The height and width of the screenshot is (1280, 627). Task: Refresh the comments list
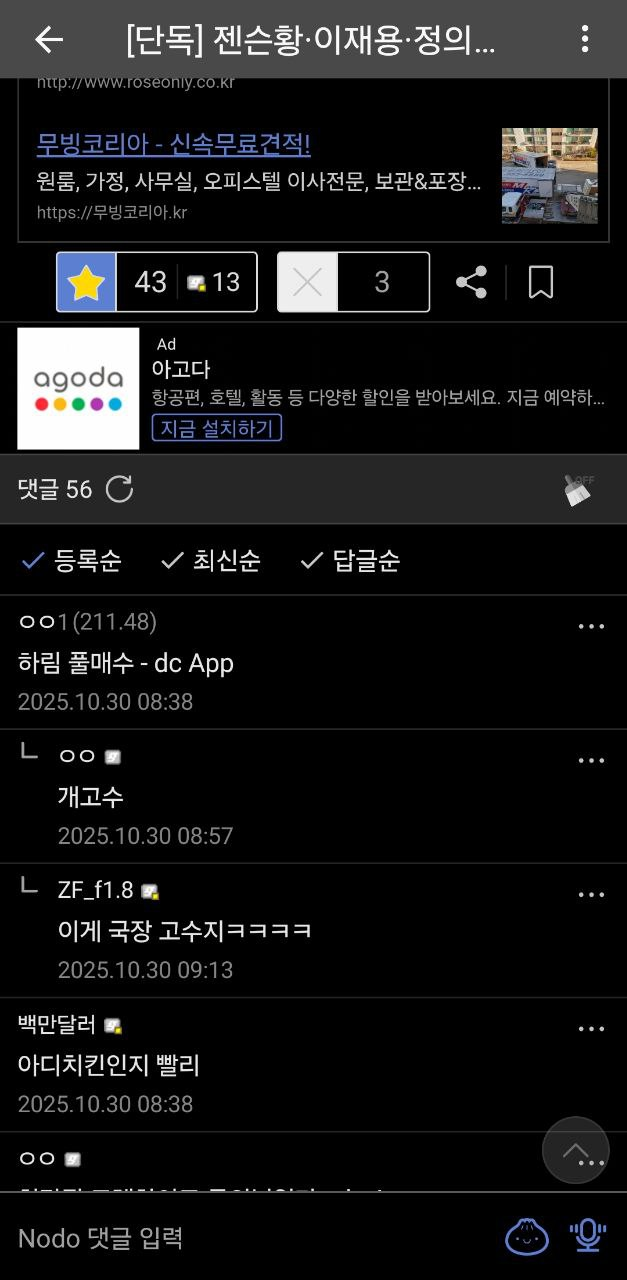tap(120, 489)
